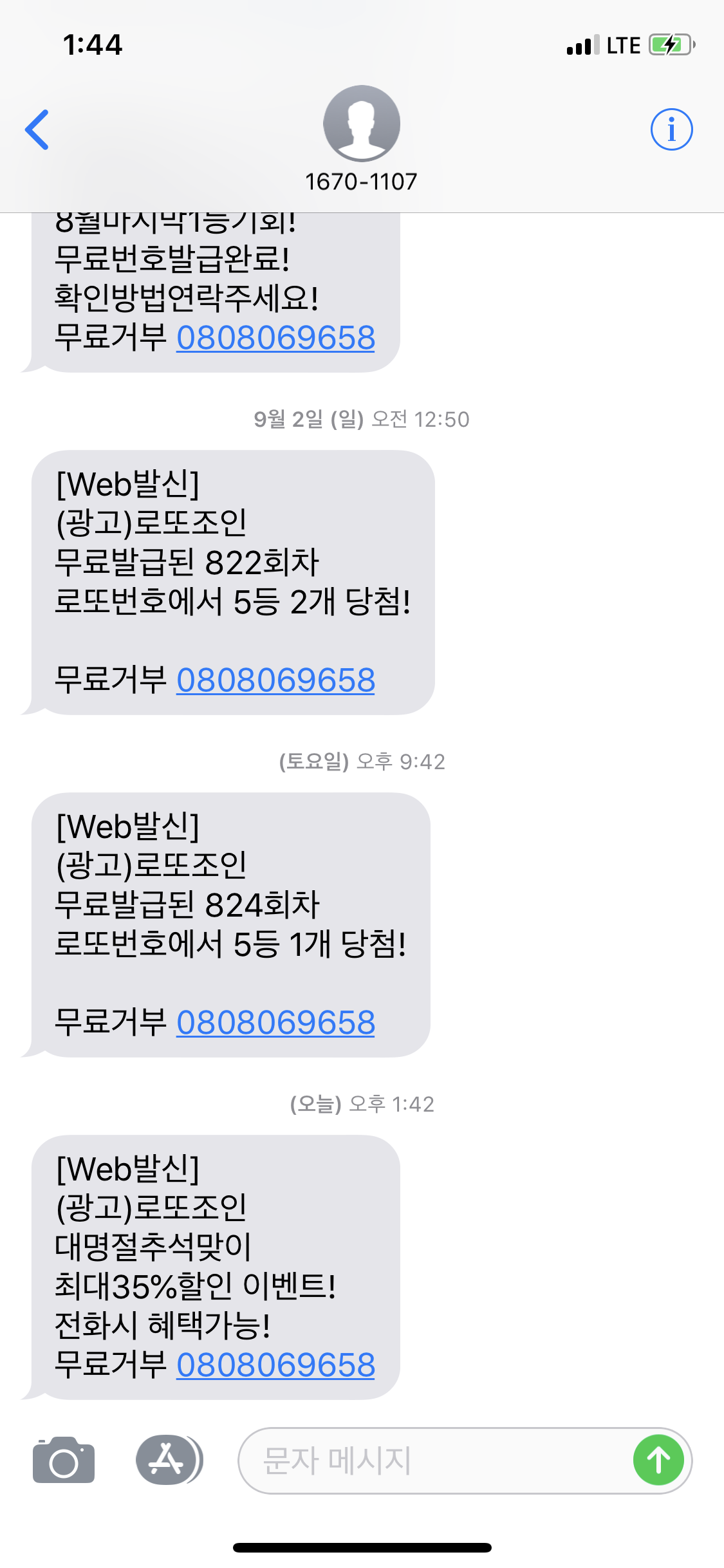Open phone link in 824회차 message
This screenshot has width=724, height=1568.
coord(275,1023)
